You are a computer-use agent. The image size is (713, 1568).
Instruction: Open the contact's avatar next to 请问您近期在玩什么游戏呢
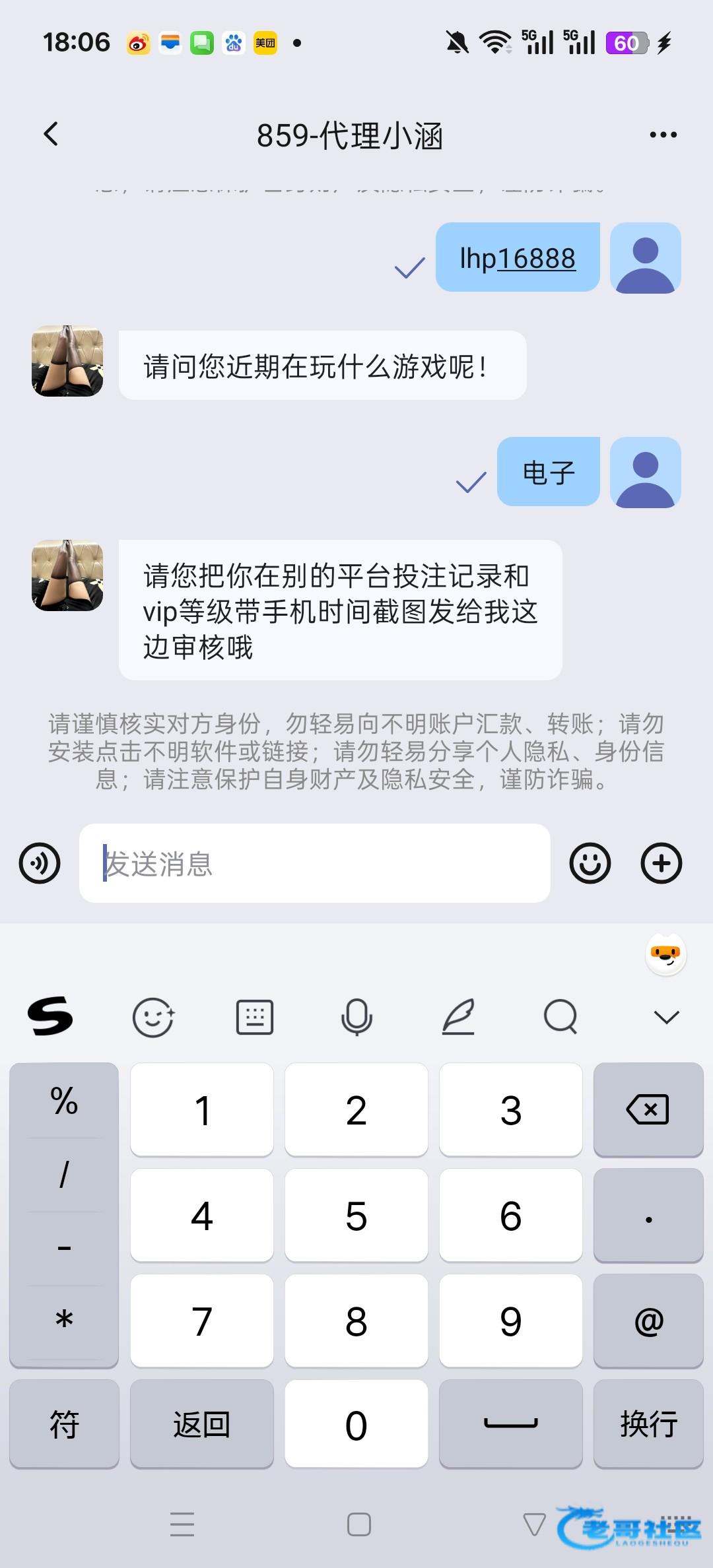pyautogui.click(x=67, y=361)
